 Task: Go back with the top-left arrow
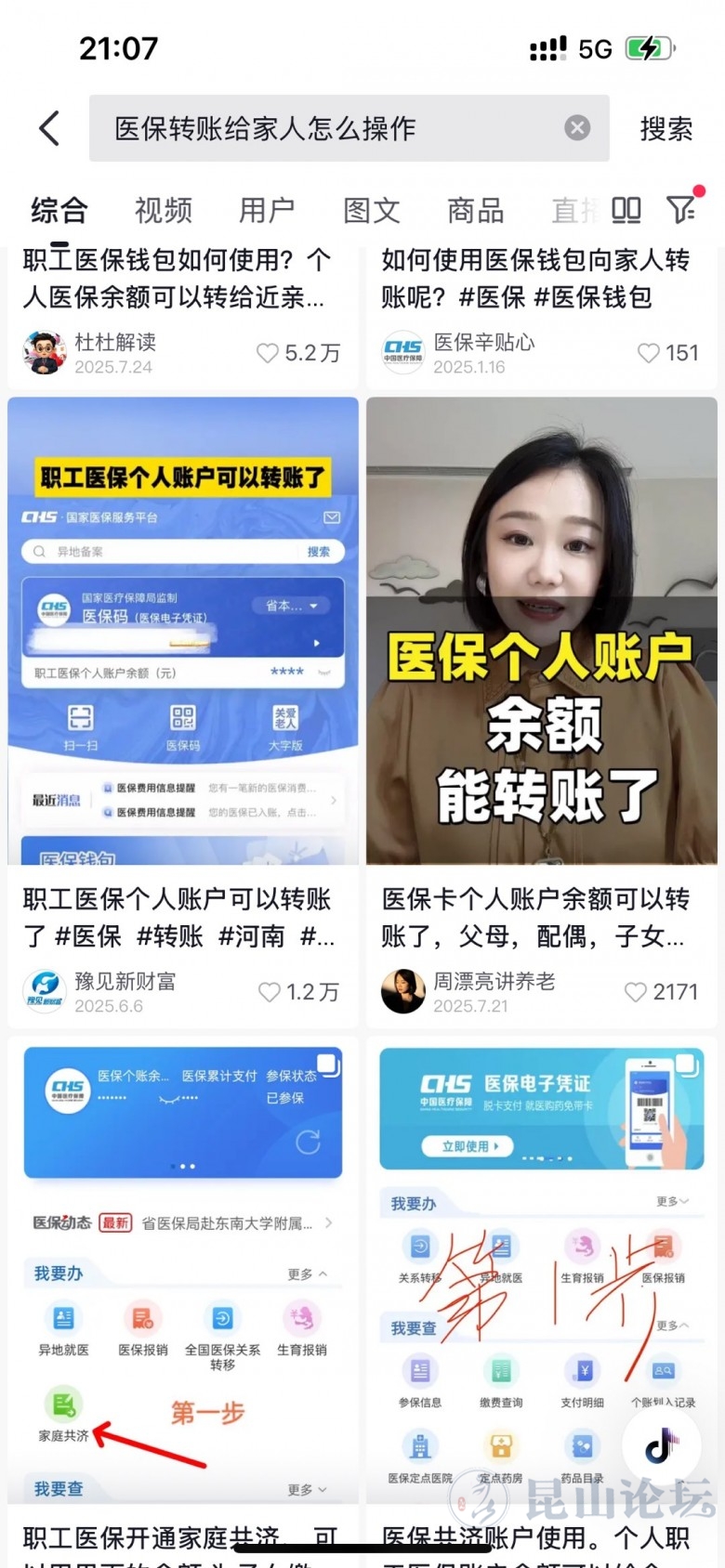pyautogui.click(x=50, y=128)
